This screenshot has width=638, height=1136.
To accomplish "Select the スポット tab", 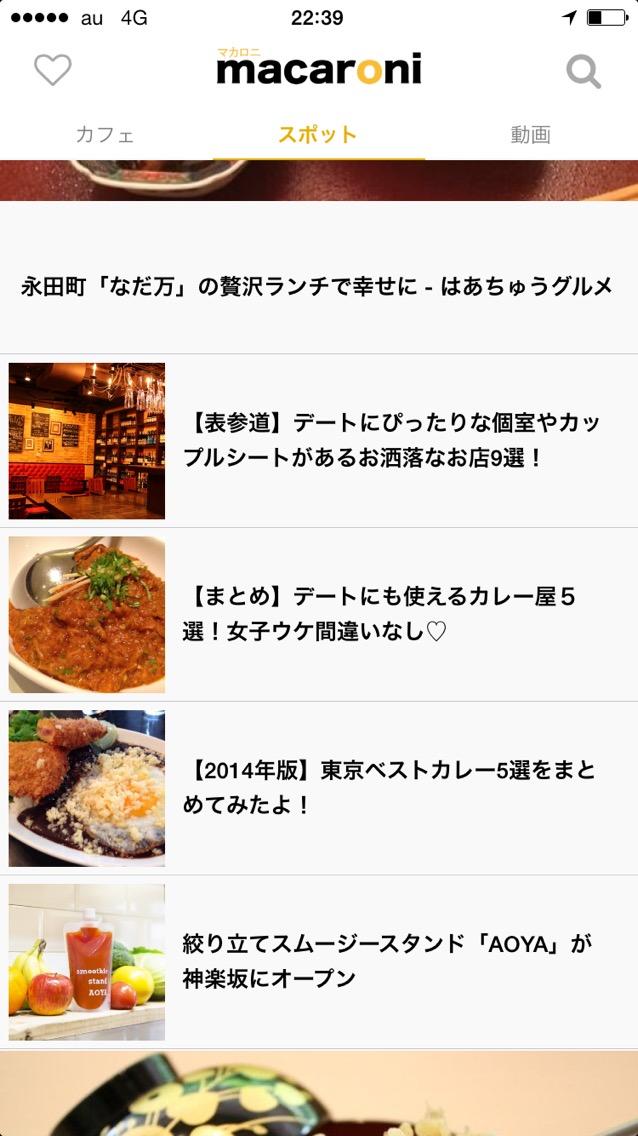I will [x=318, y=135].
